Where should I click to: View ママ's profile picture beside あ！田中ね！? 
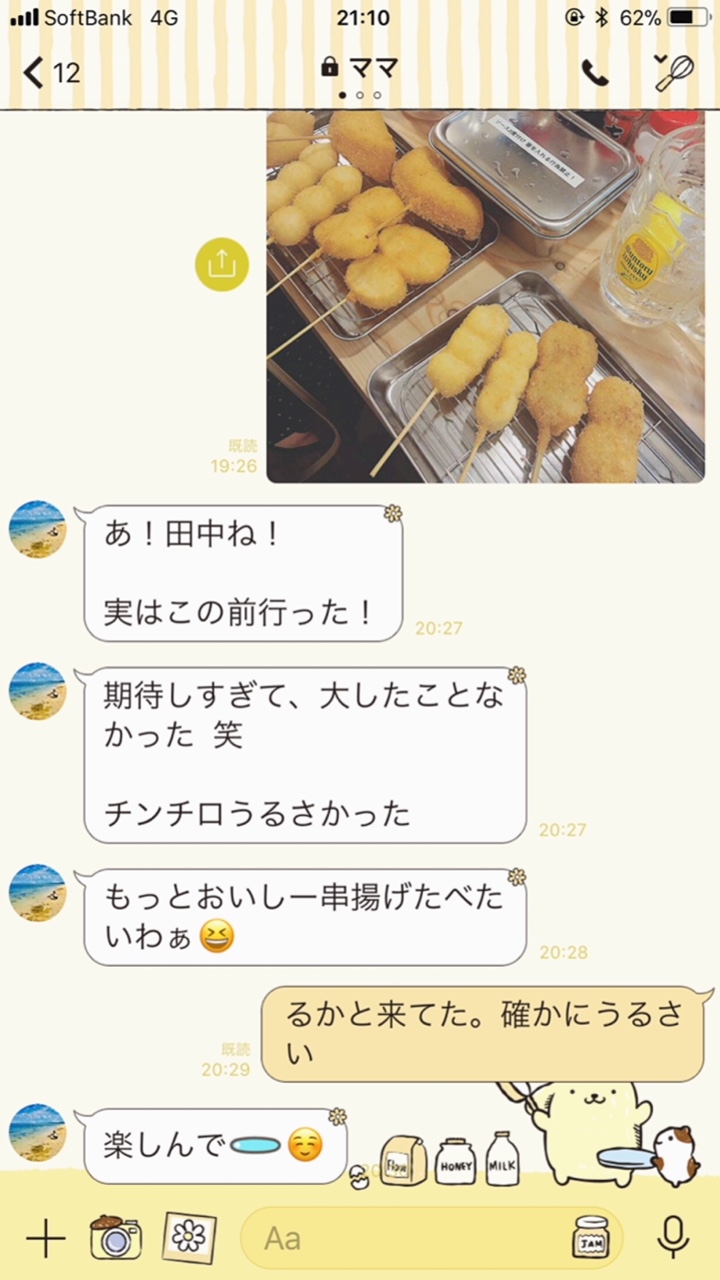[37, 529]
